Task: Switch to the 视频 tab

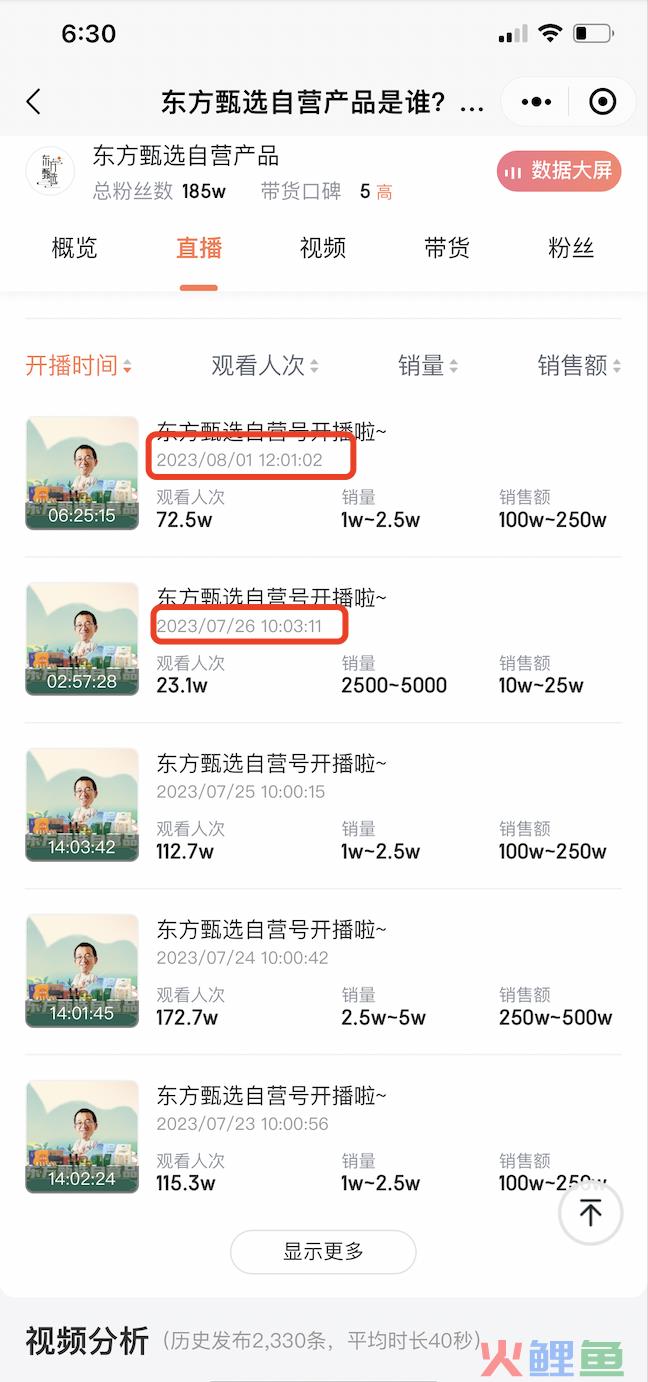Action: tap(323, 249)
